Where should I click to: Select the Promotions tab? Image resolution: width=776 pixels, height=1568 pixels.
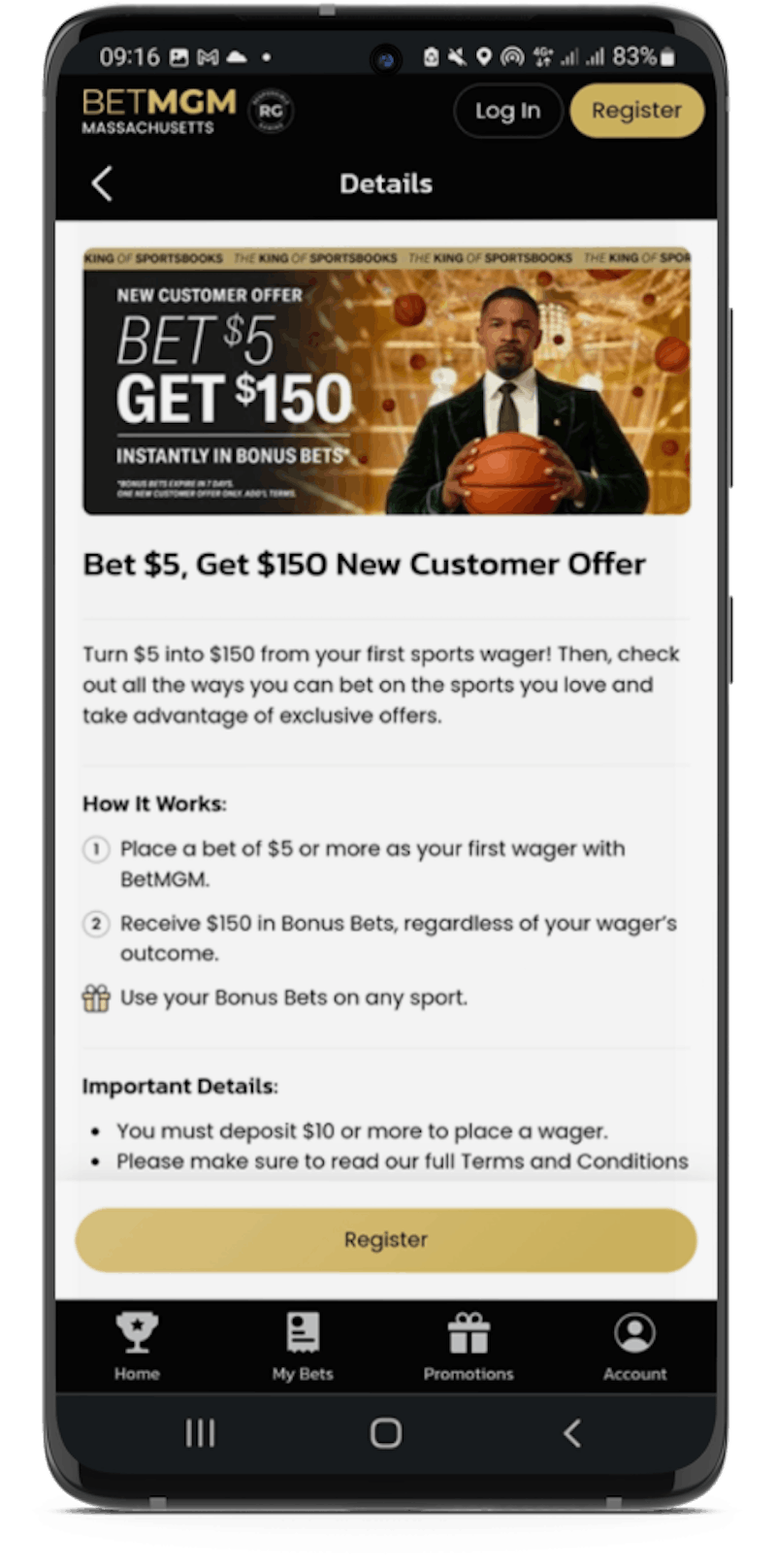(x=469, y=1347)
